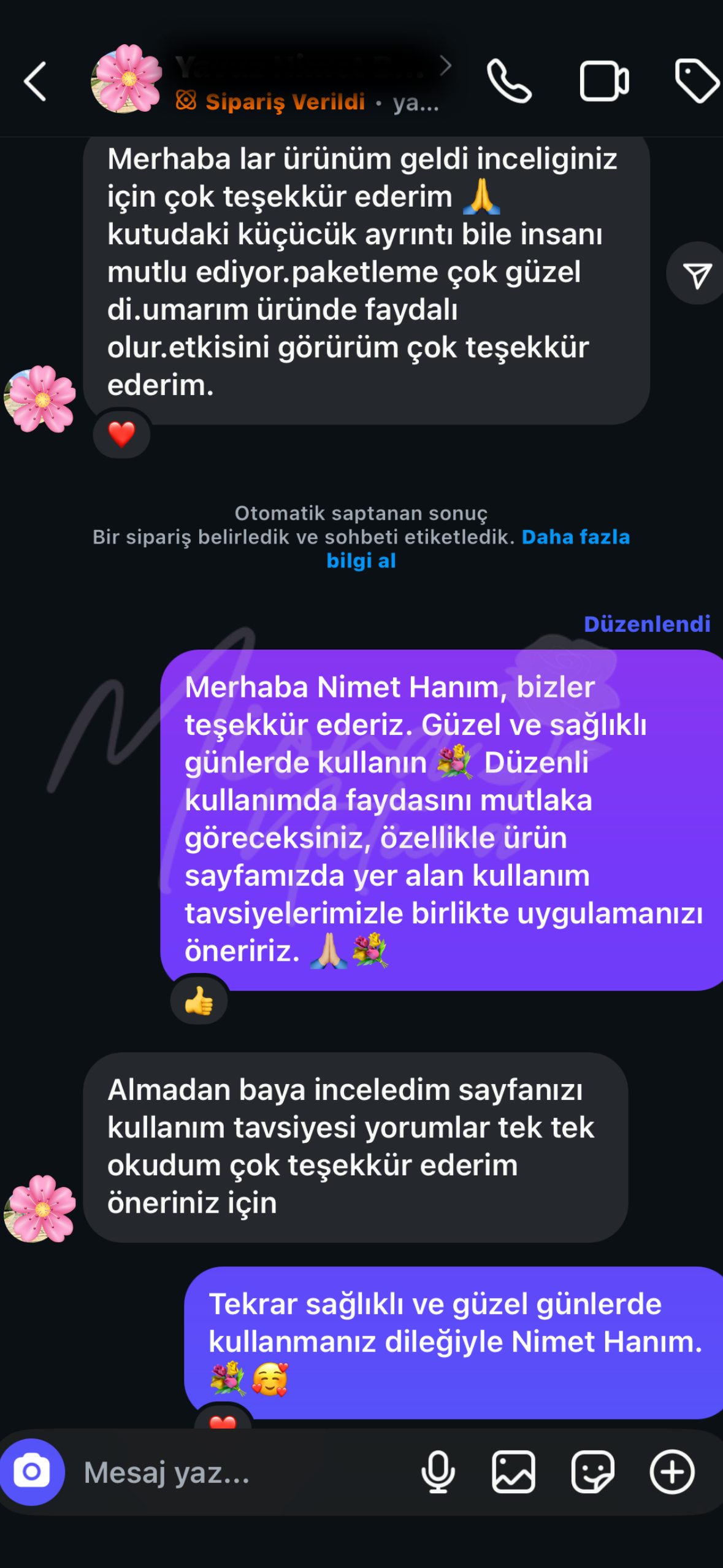The width and height of the screenshot is (723, 1568).
Task: Tap the "Daha fazla bilgi al" link
Action: (575, 537)
